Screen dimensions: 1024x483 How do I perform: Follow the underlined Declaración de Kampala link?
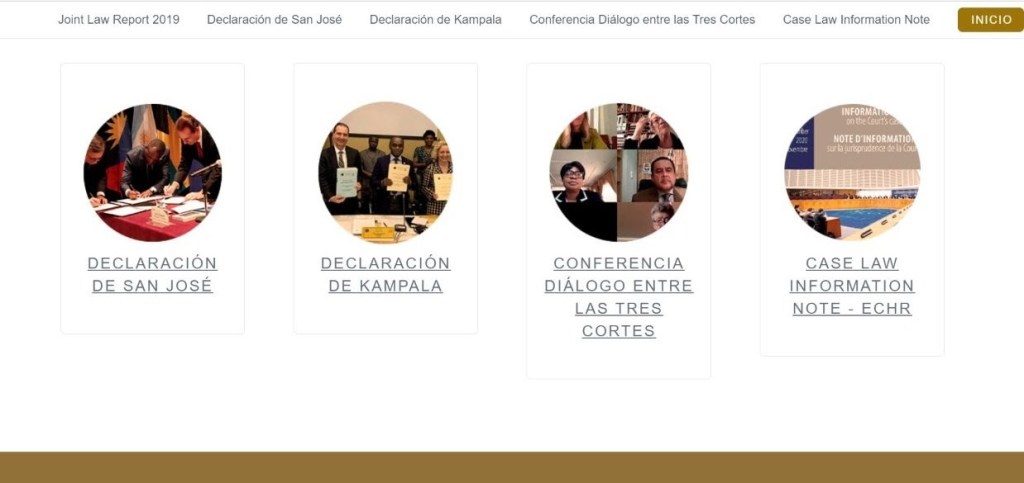pos(385,275)
